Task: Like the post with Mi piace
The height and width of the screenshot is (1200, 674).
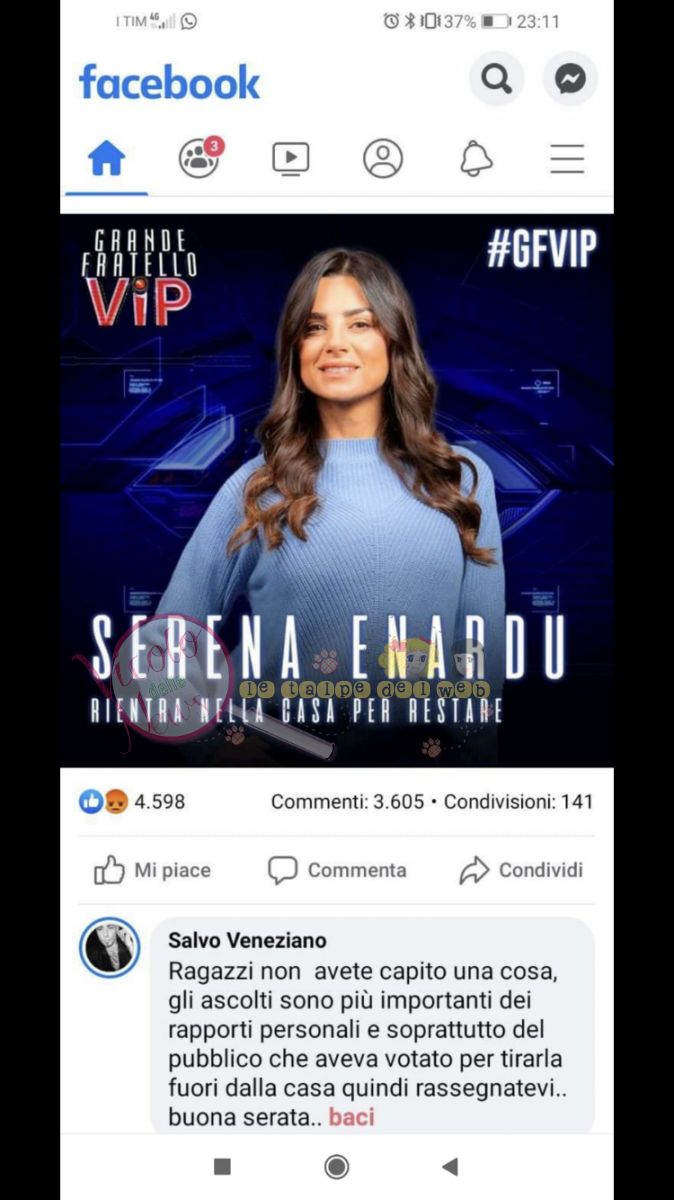Action: click(153, 871)
